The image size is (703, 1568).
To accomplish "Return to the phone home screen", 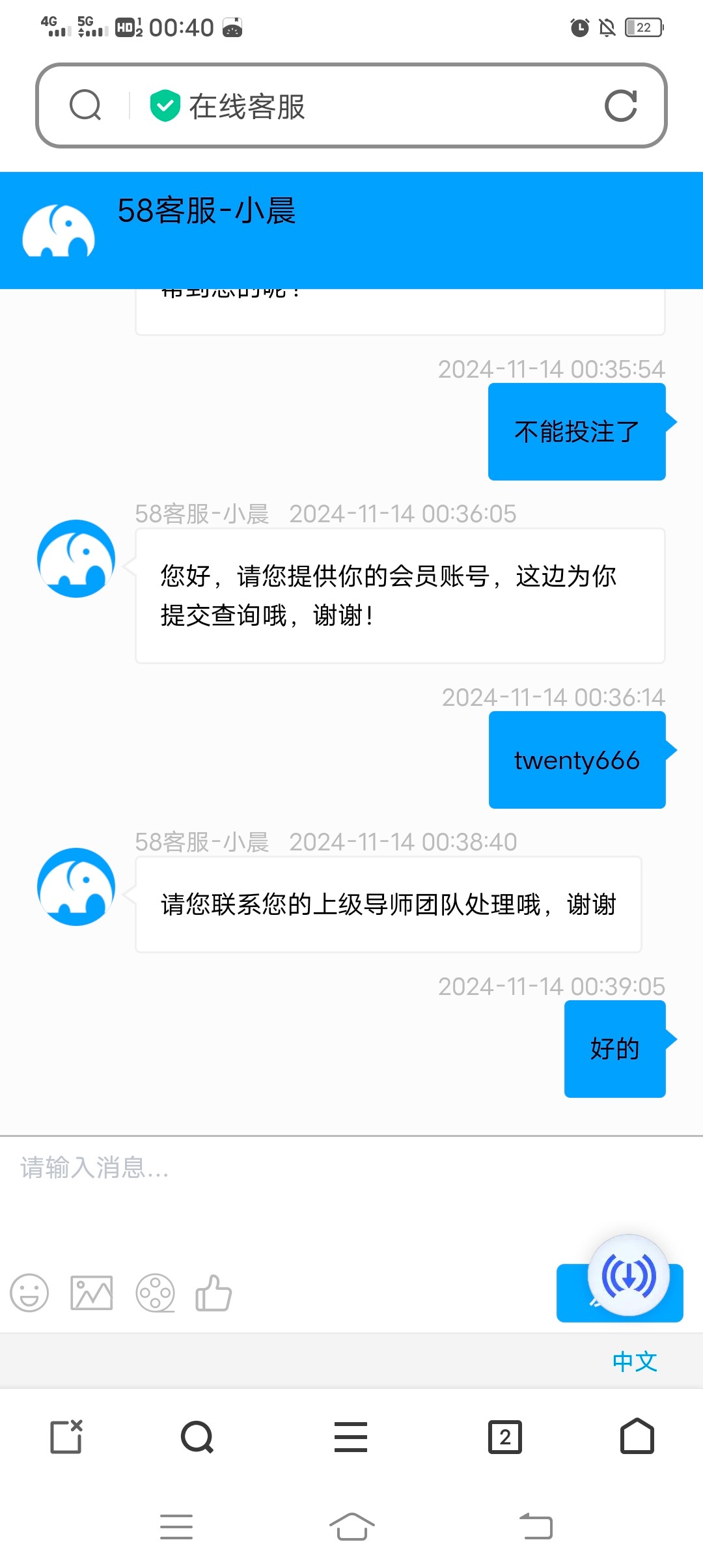I will (x=351, y=1526).
